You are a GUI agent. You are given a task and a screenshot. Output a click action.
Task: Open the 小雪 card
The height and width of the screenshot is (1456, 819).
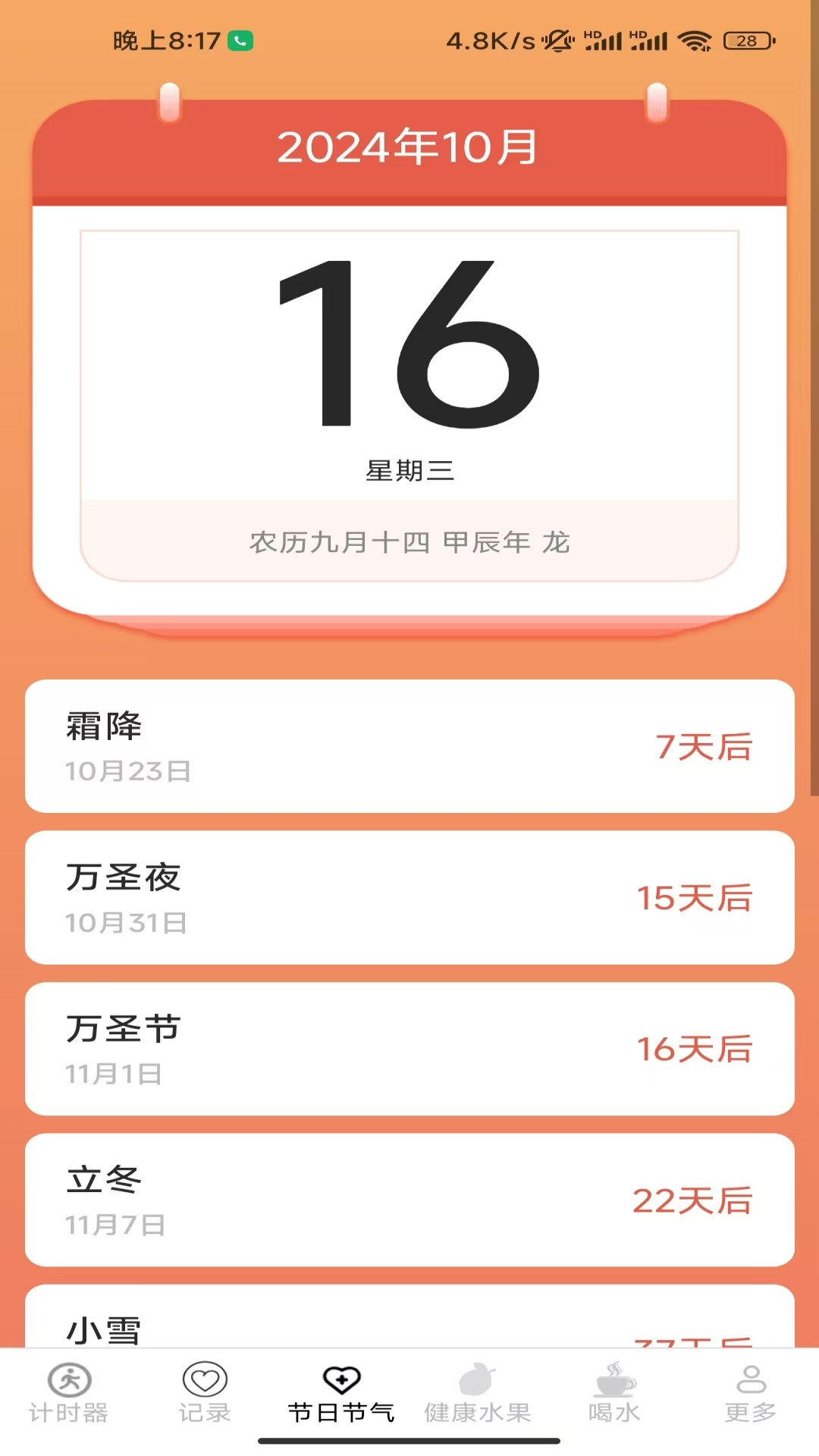tap(409, 1318)
